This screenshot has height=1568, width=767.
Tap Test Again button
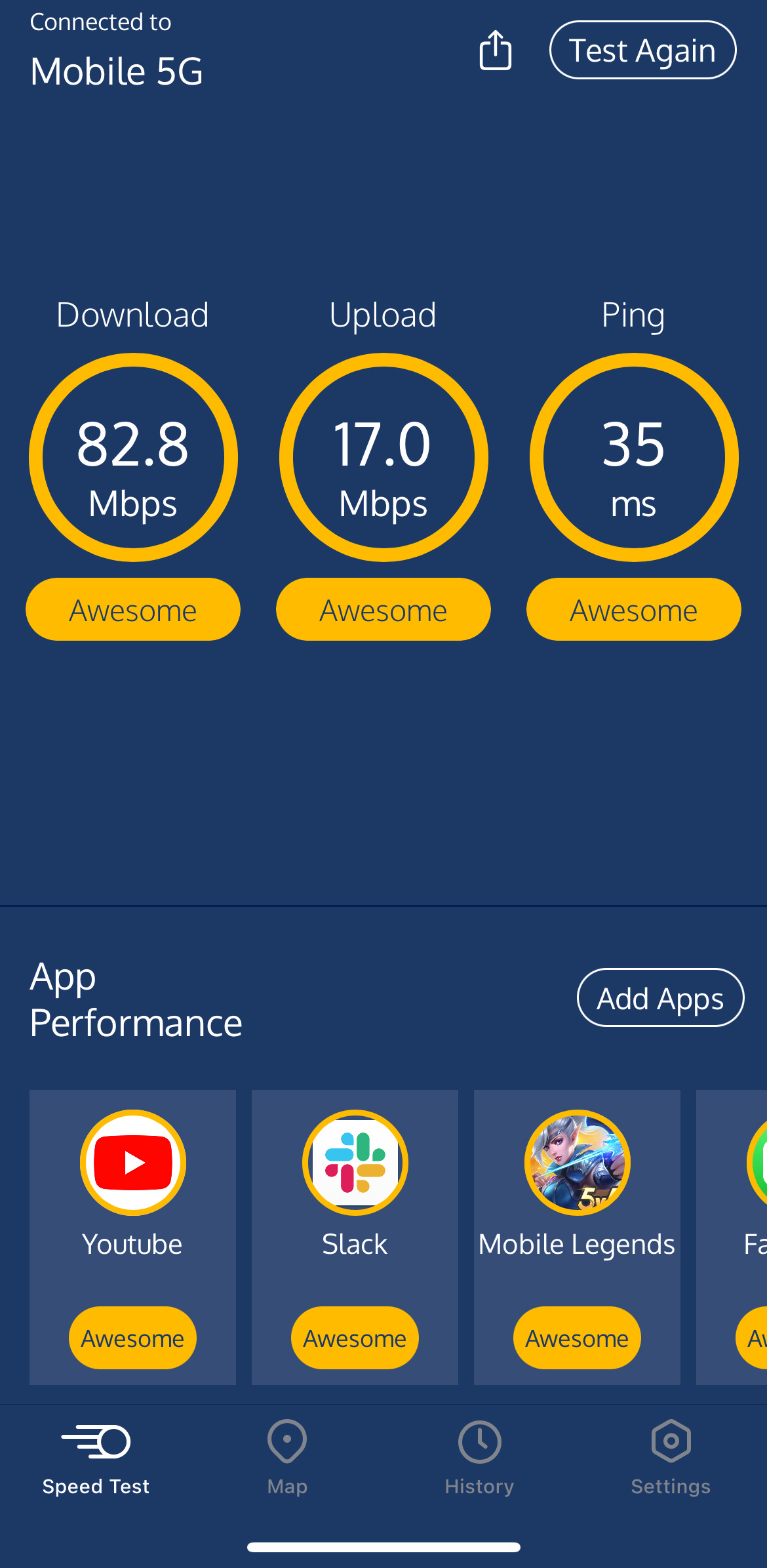pos(642,50)
